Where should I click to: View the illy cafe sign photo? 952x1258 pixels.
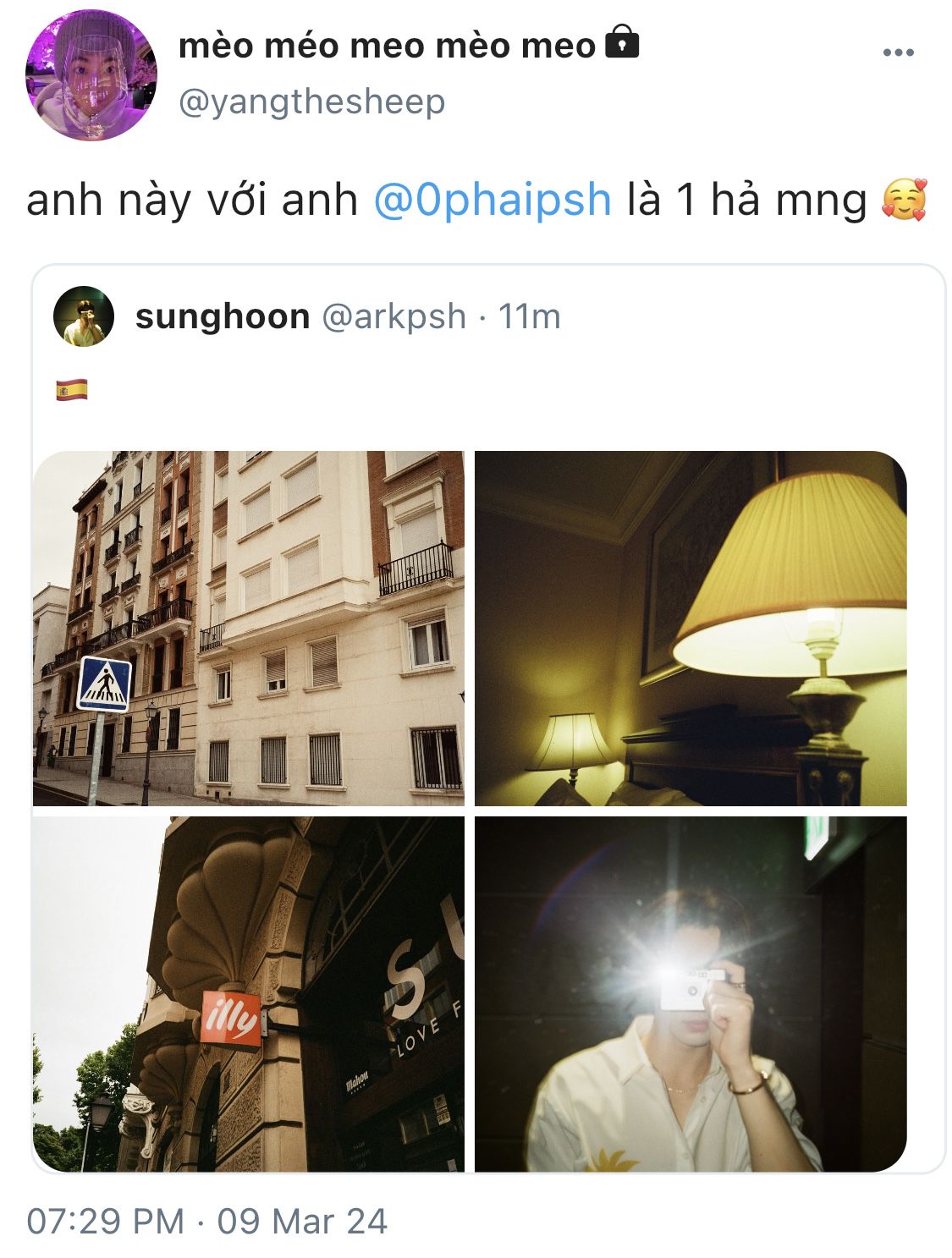248,993
